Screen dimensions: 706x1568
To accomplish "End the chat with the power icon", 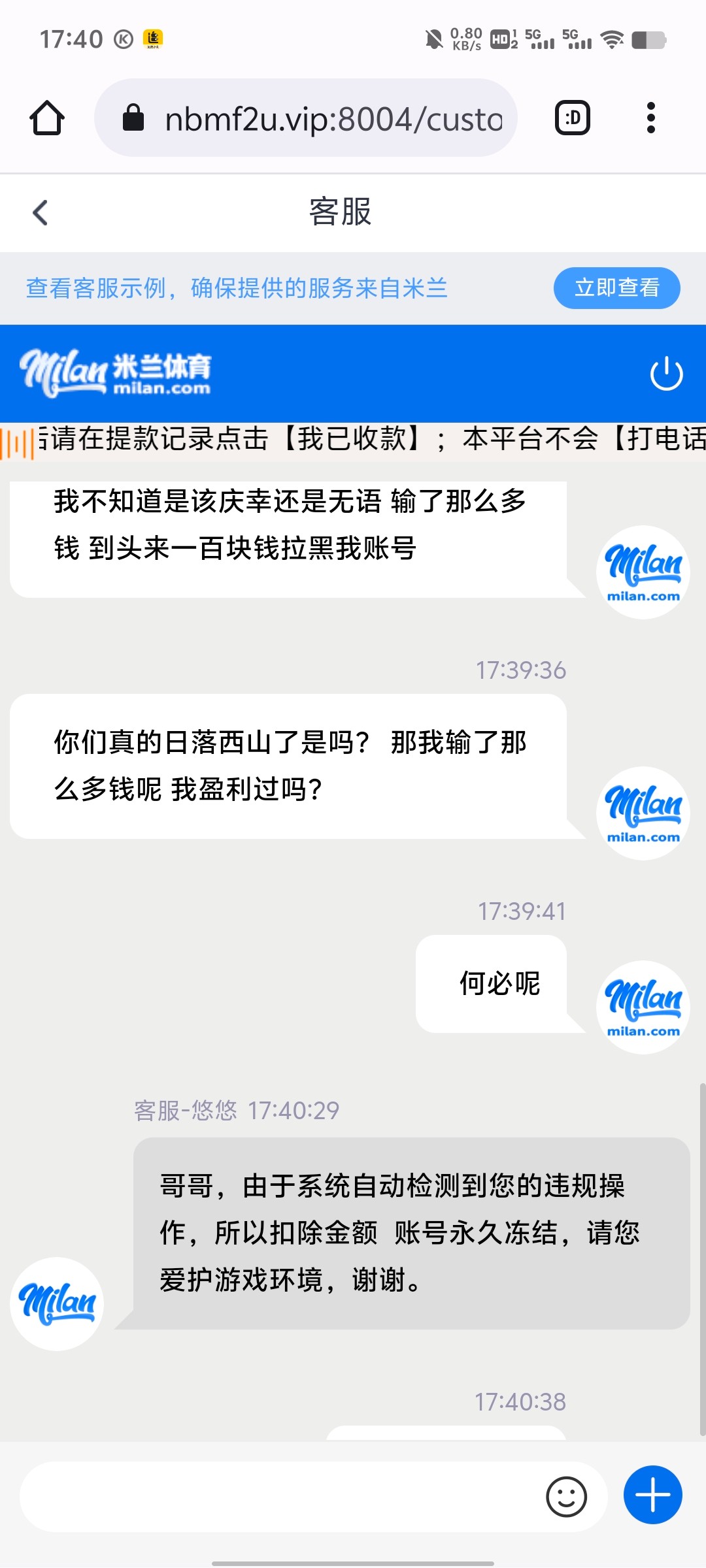I will [x=666, y=373].
